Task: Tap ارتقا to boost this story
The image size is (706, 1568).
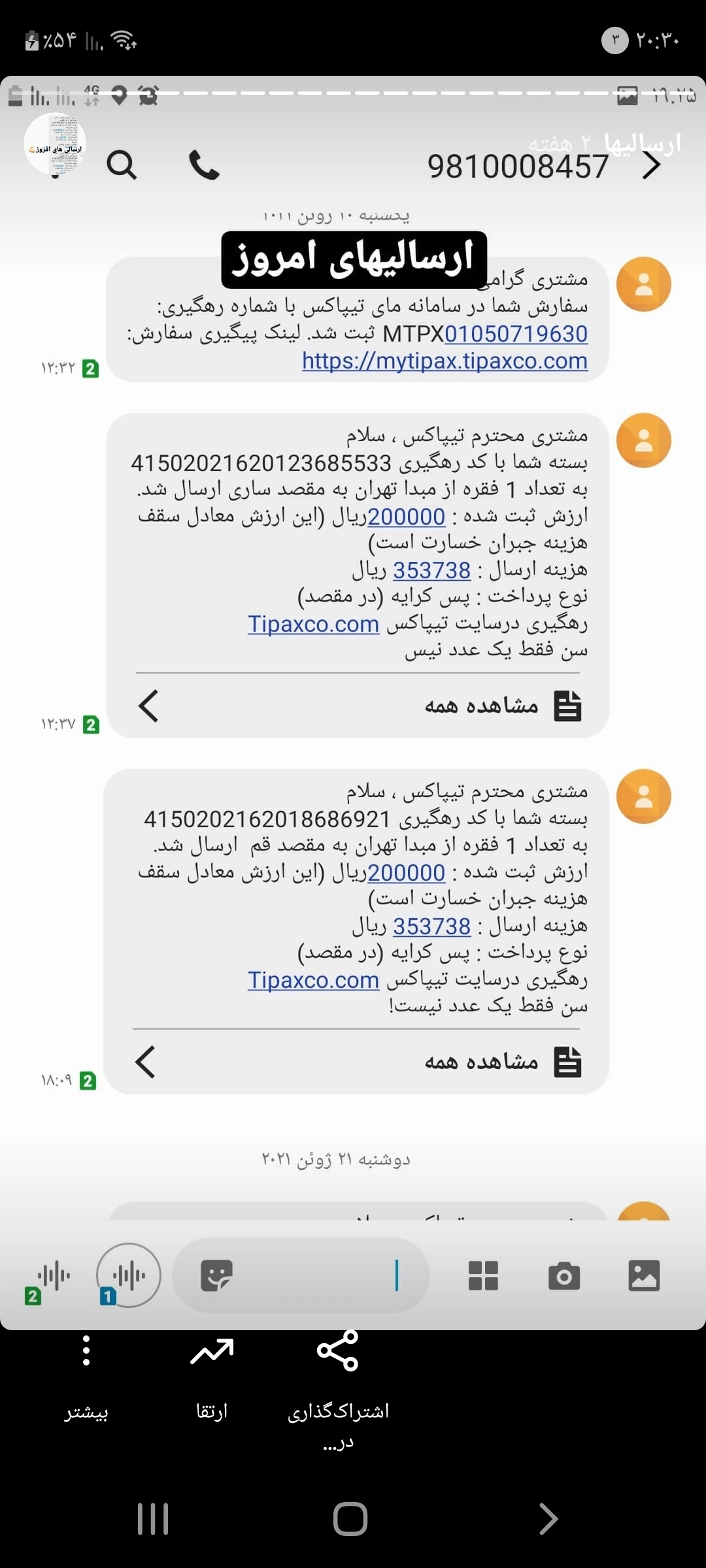Action: (212, 1377)
